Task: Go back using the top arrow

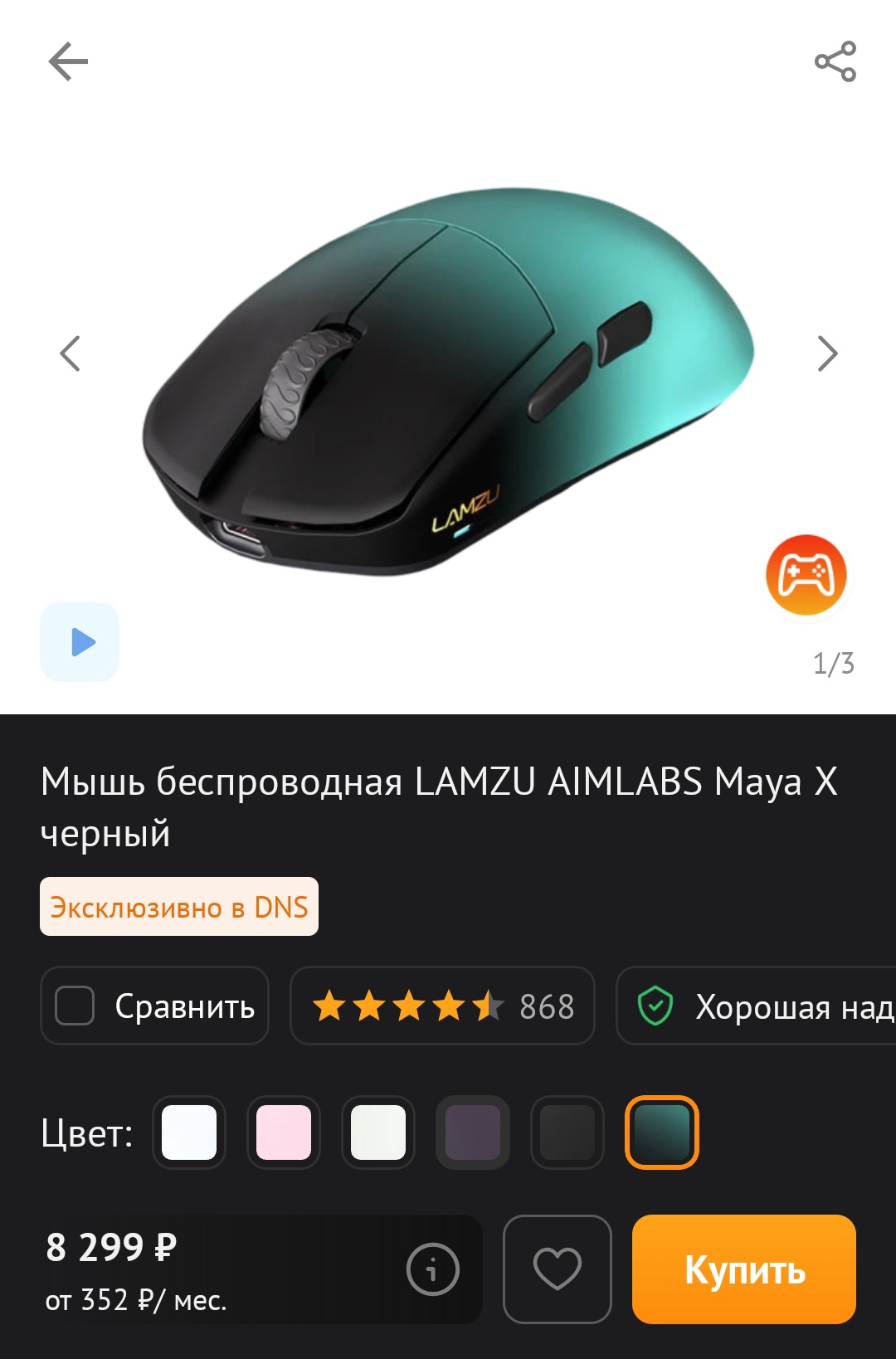Action: [x=68, y=61]
